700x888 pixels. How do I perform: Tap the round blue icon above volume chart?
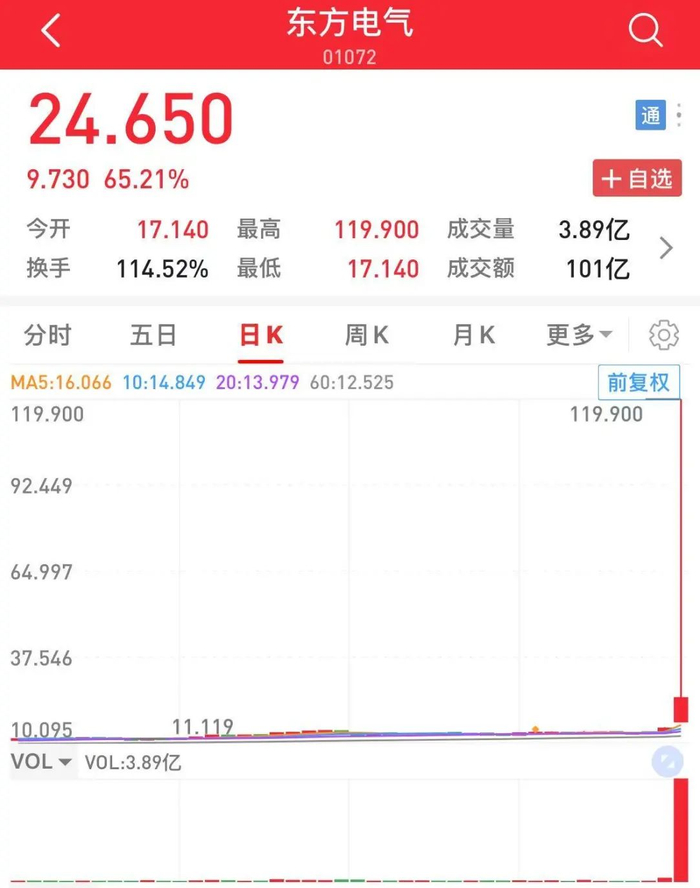click(665, 763)
